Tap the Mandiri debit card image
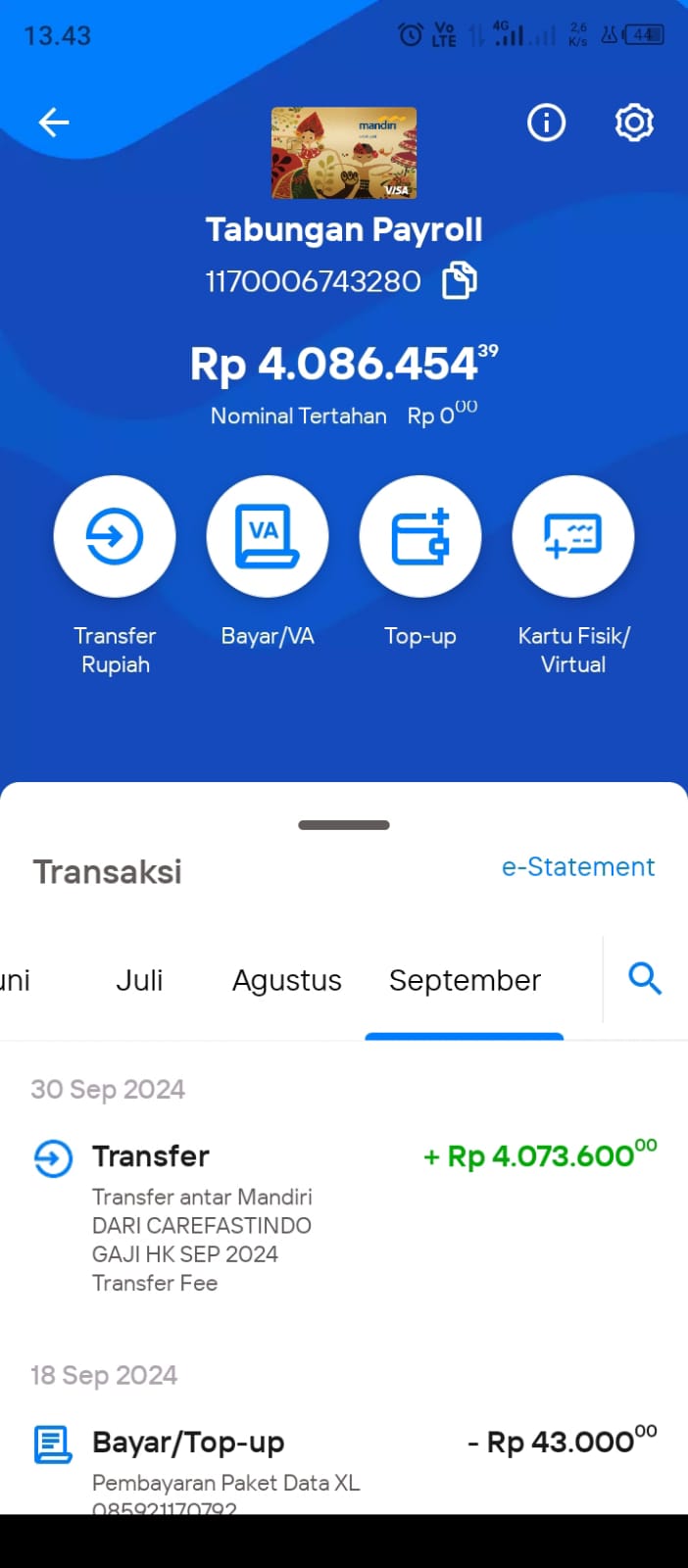The image size is (688, 1568). pos(344,153)
